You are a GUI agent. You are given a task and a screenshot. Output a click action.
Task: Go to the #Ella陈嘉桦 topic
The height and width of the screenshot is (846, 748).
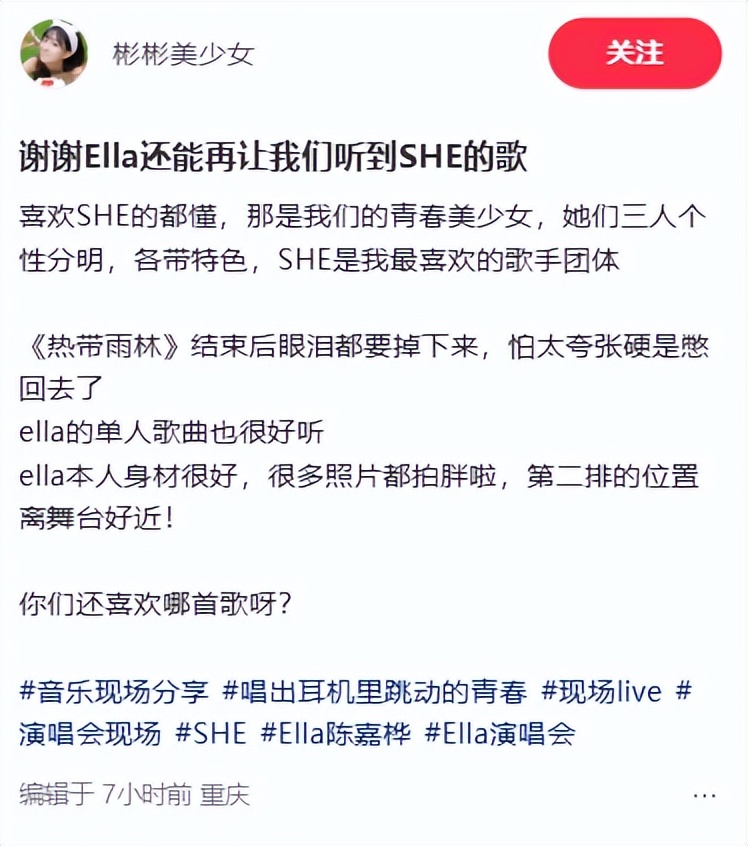tap(335, 733)
